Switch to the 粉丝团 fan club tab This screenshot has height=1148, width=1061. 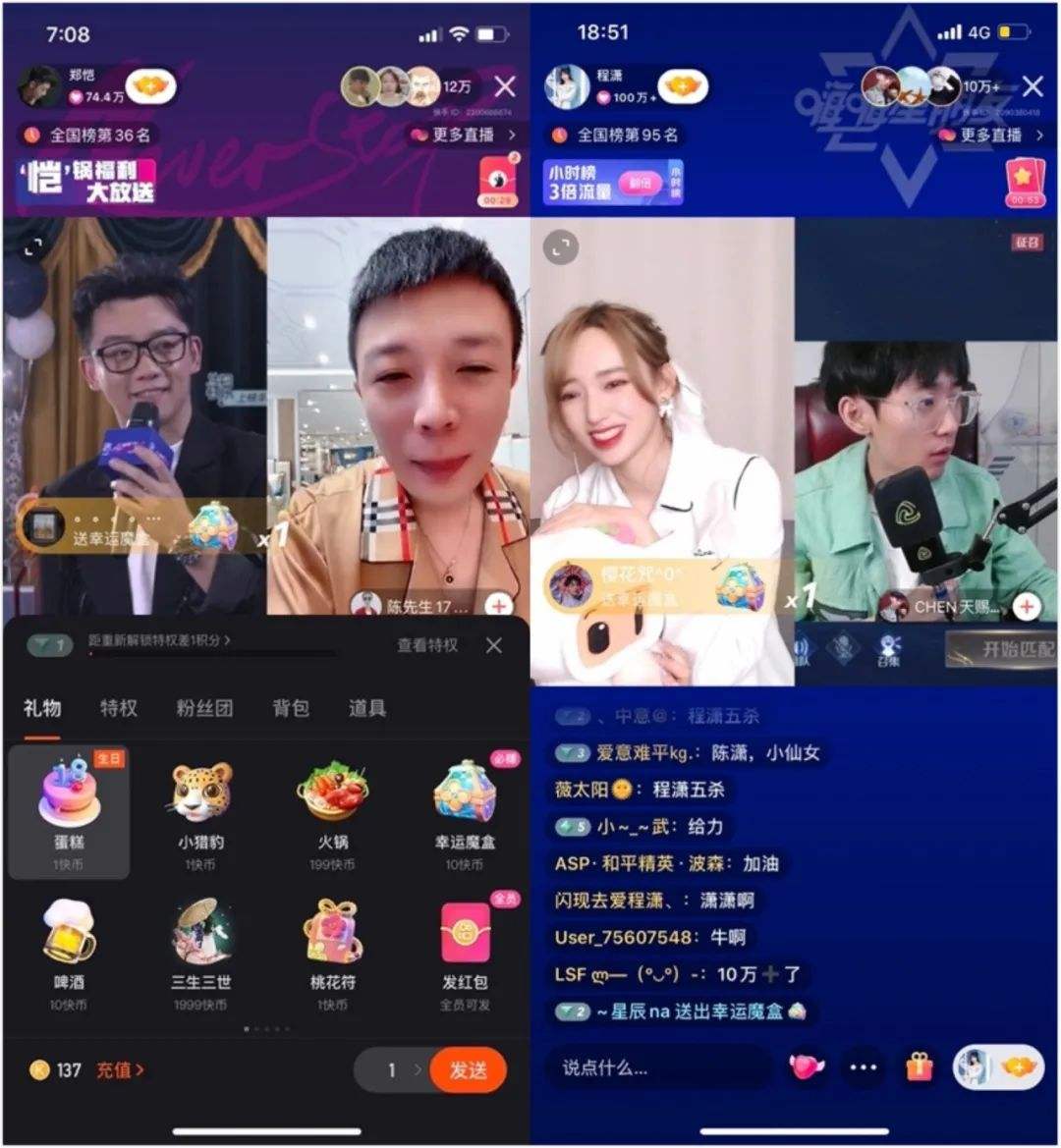coord(202,708)
